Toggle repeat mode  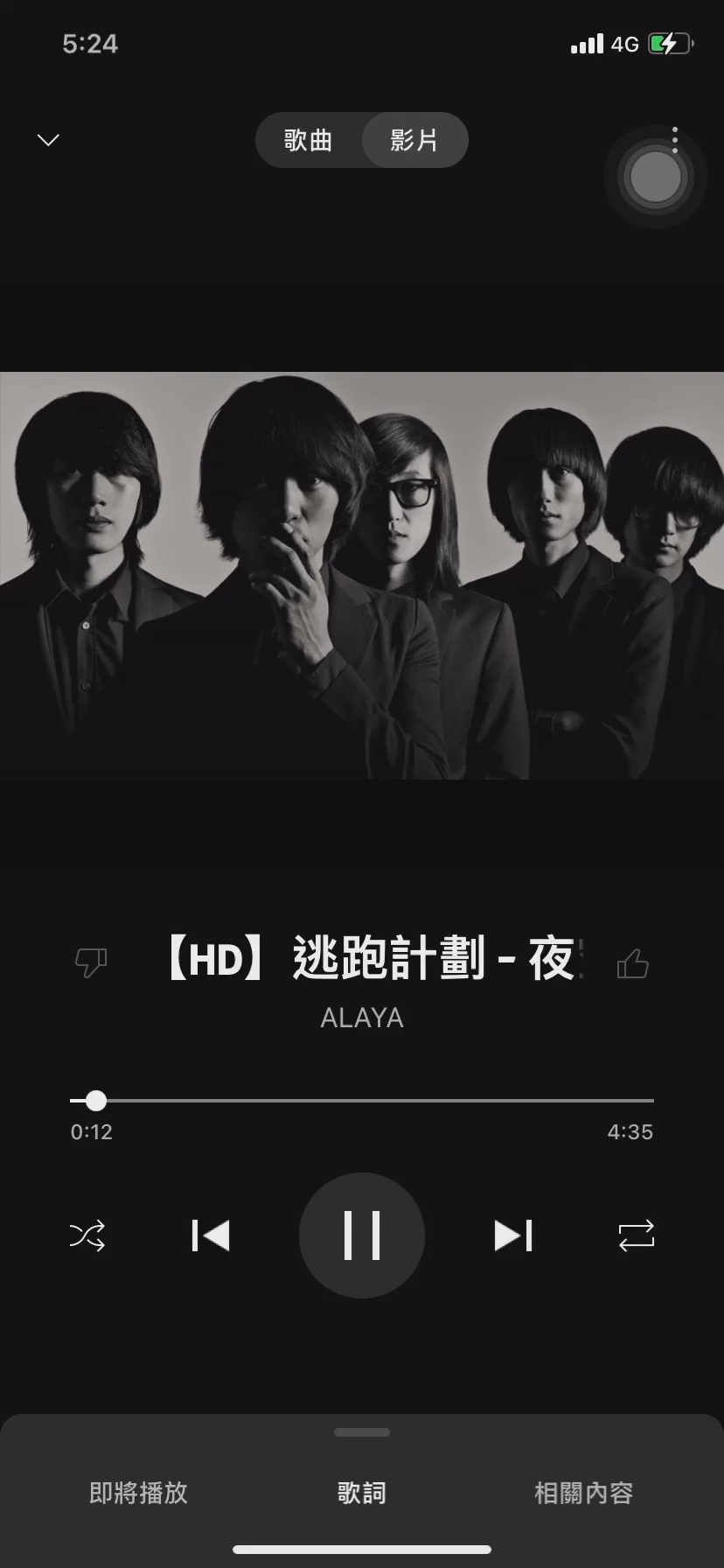(636, 1235)
